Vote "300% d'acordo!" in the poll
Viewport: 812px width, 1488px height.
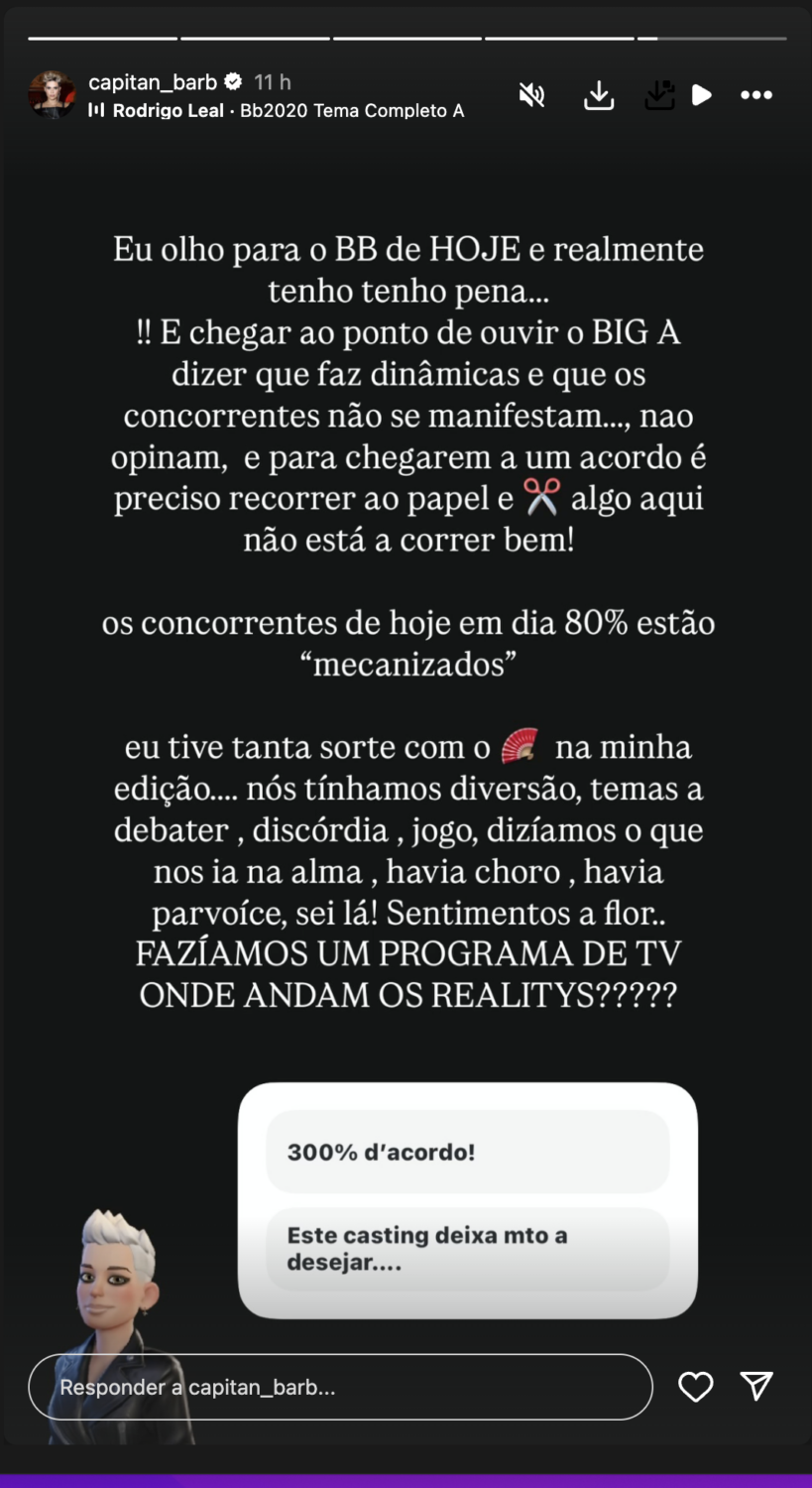pyautogui.click(x=467, y=1152)
